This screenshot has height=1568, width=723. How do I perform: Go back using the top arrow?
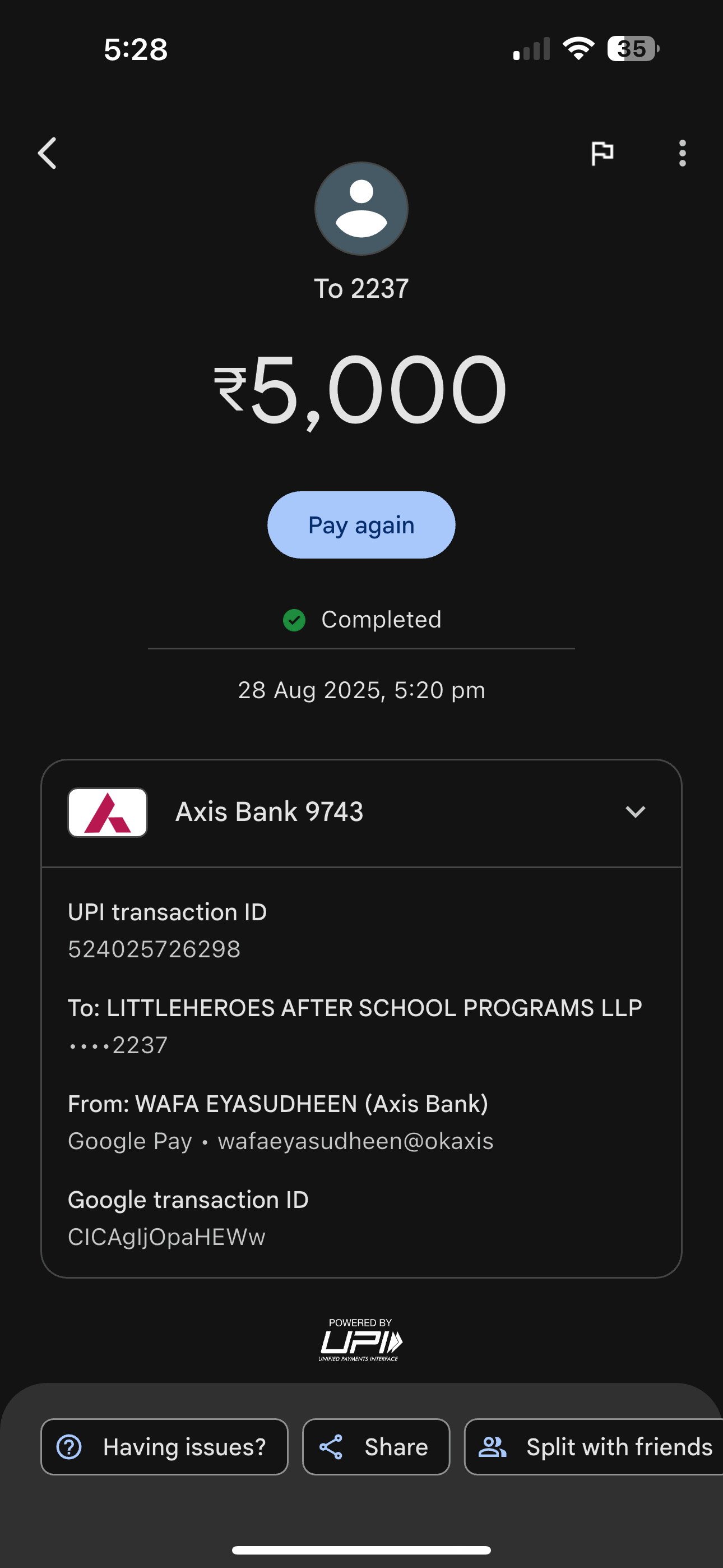click(48, 153)
